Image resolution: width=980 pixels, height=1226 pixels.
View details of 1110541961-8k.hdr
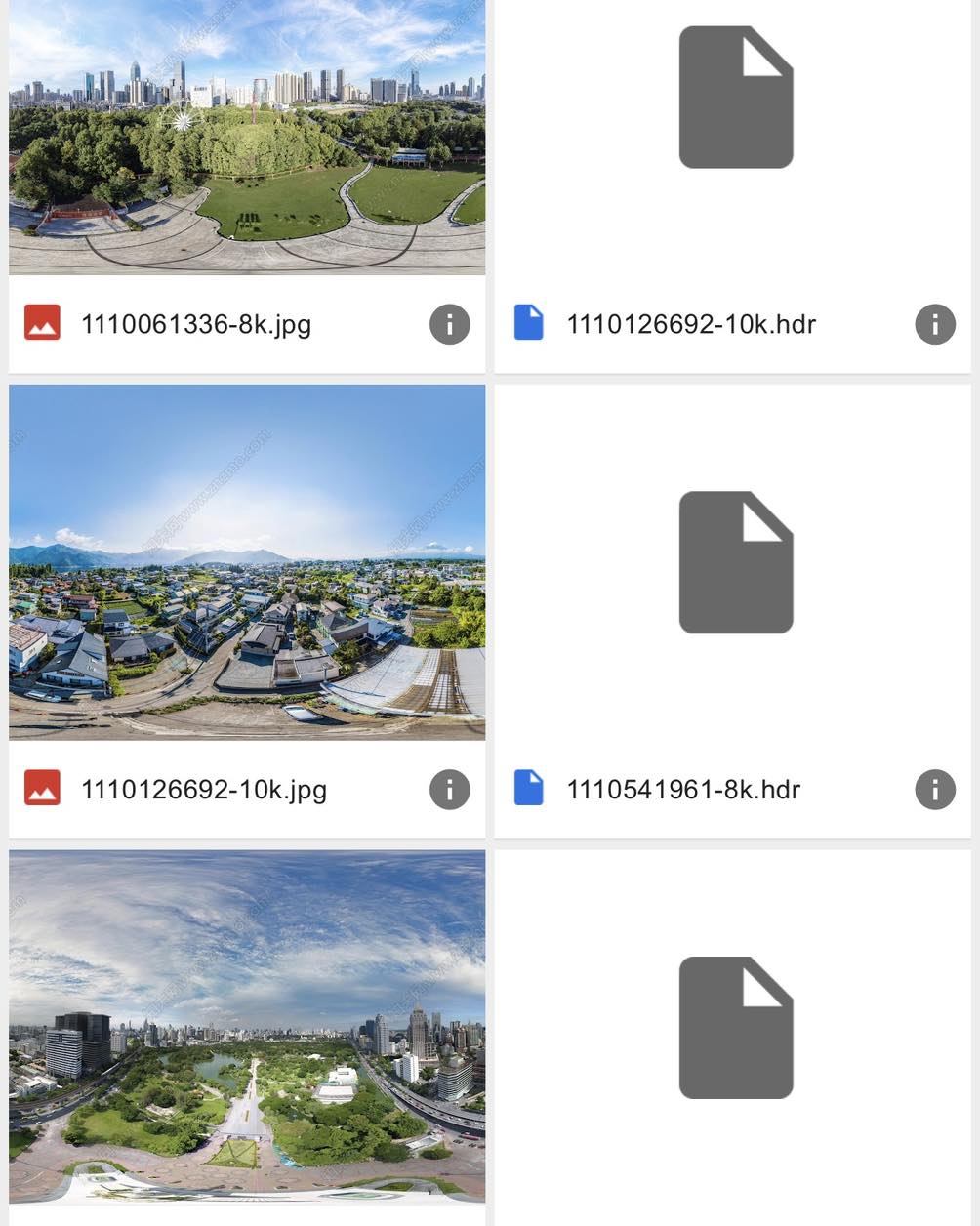[934, 790]
